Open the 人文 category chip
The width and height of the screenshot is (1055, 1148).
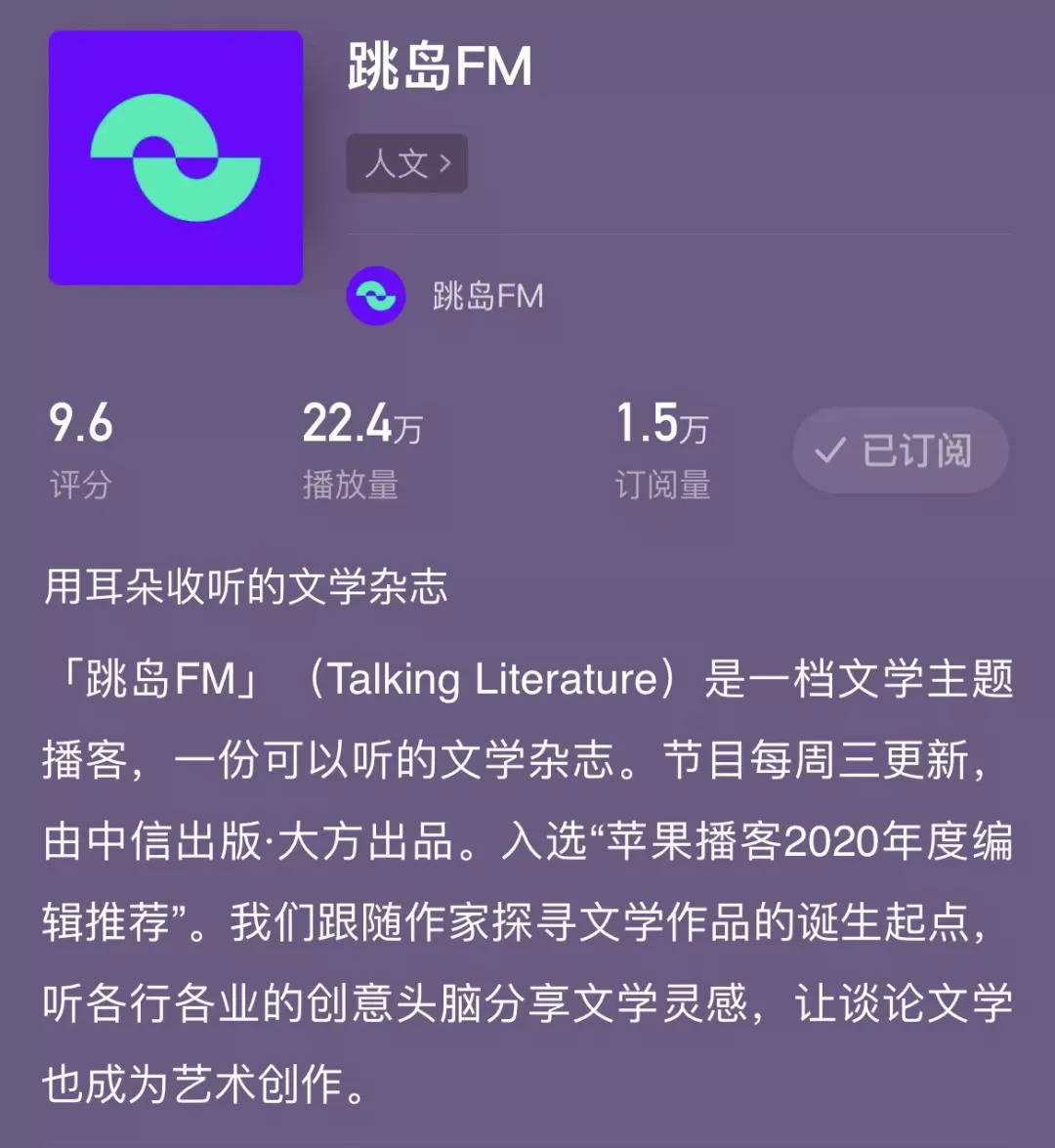tap(407, 163)
